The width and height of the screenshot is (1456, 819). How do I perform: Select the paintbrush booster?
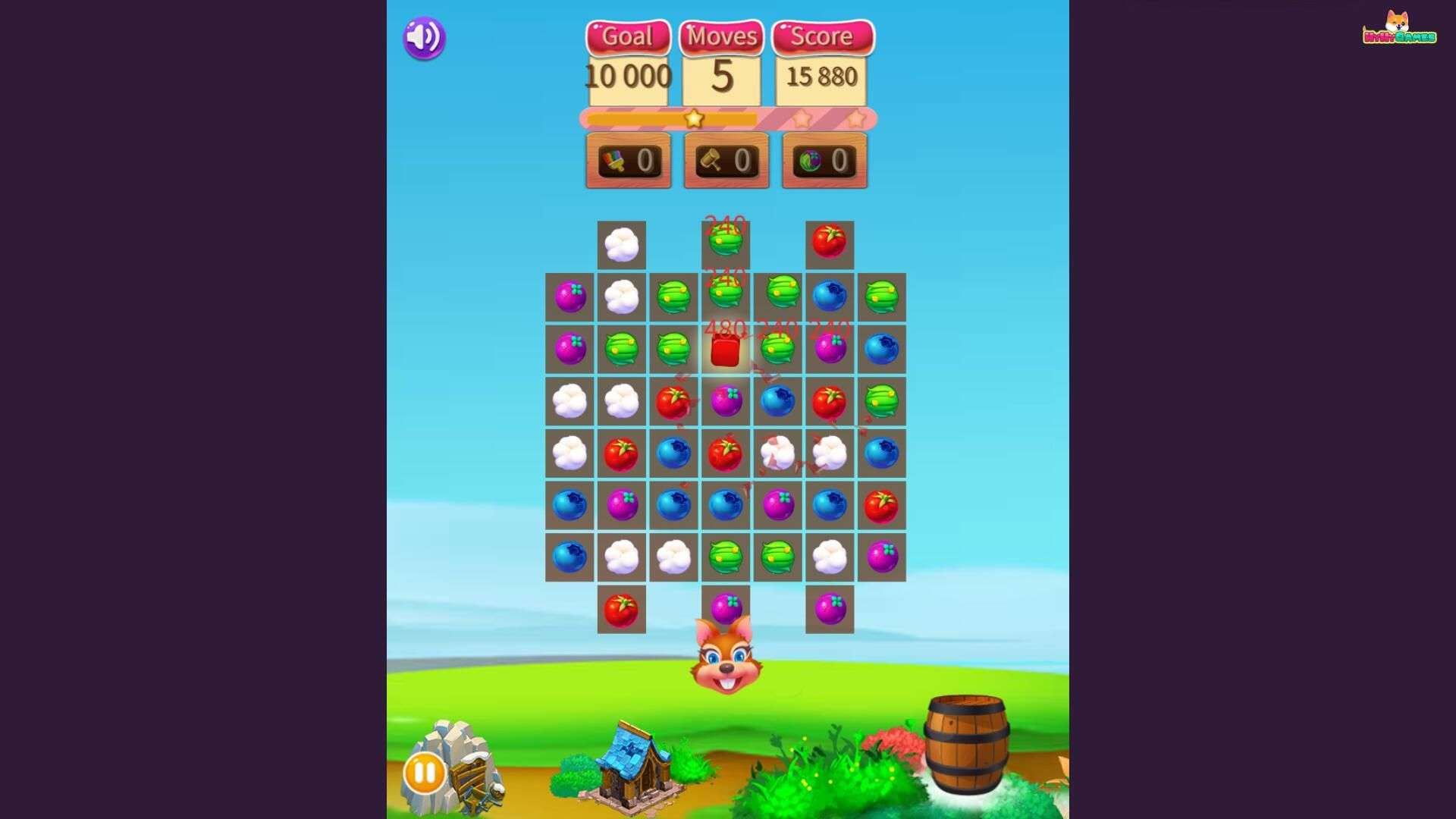point(628,161)
